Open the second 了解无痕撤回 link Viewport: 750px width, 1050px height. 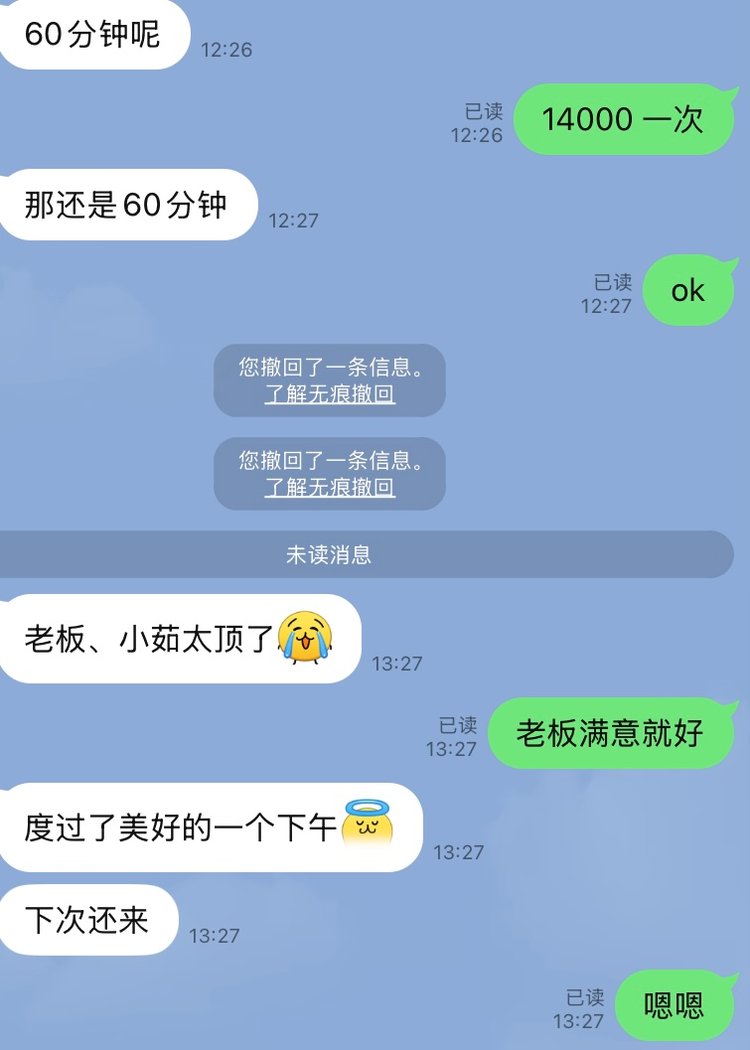coord(329,487)
